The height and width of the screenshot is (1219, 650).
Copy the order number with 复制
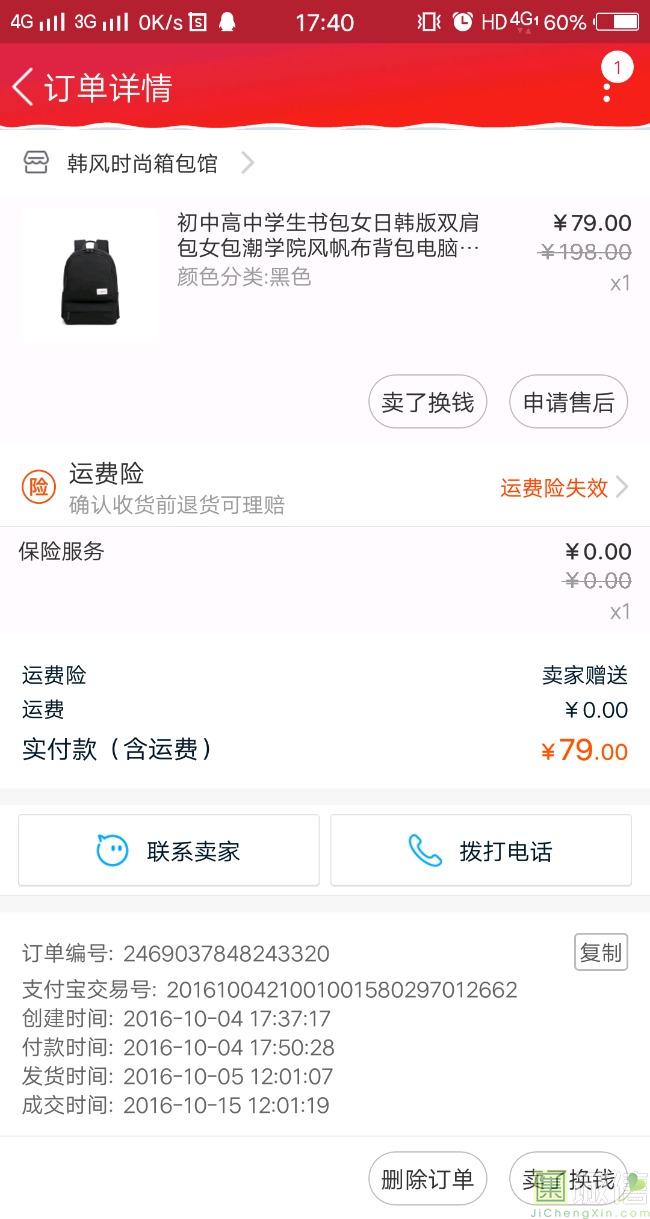click(x=600, y=953)
